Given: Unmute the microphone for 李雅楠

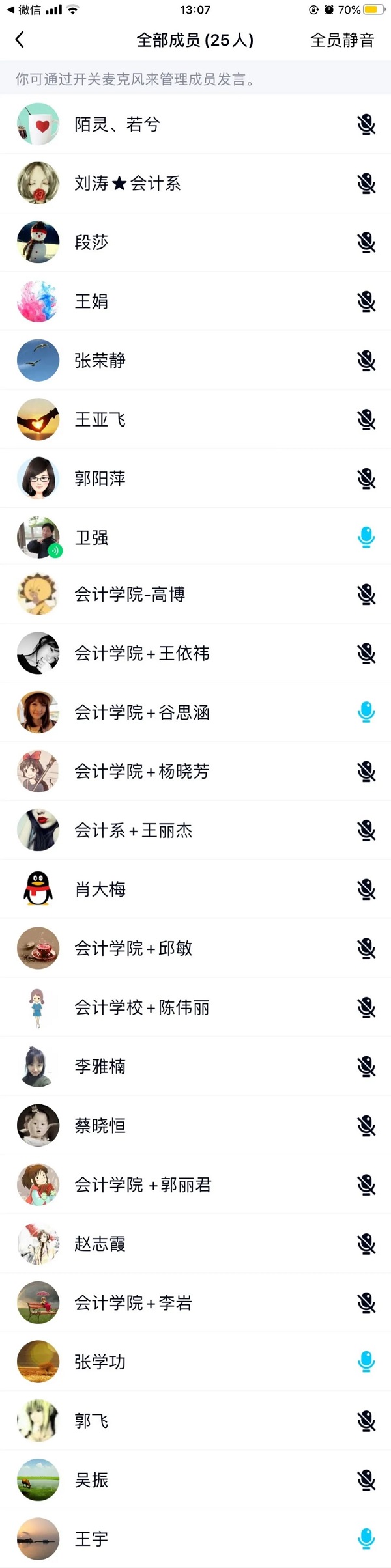Looking at the screenshot, I should pos(366,1067).
